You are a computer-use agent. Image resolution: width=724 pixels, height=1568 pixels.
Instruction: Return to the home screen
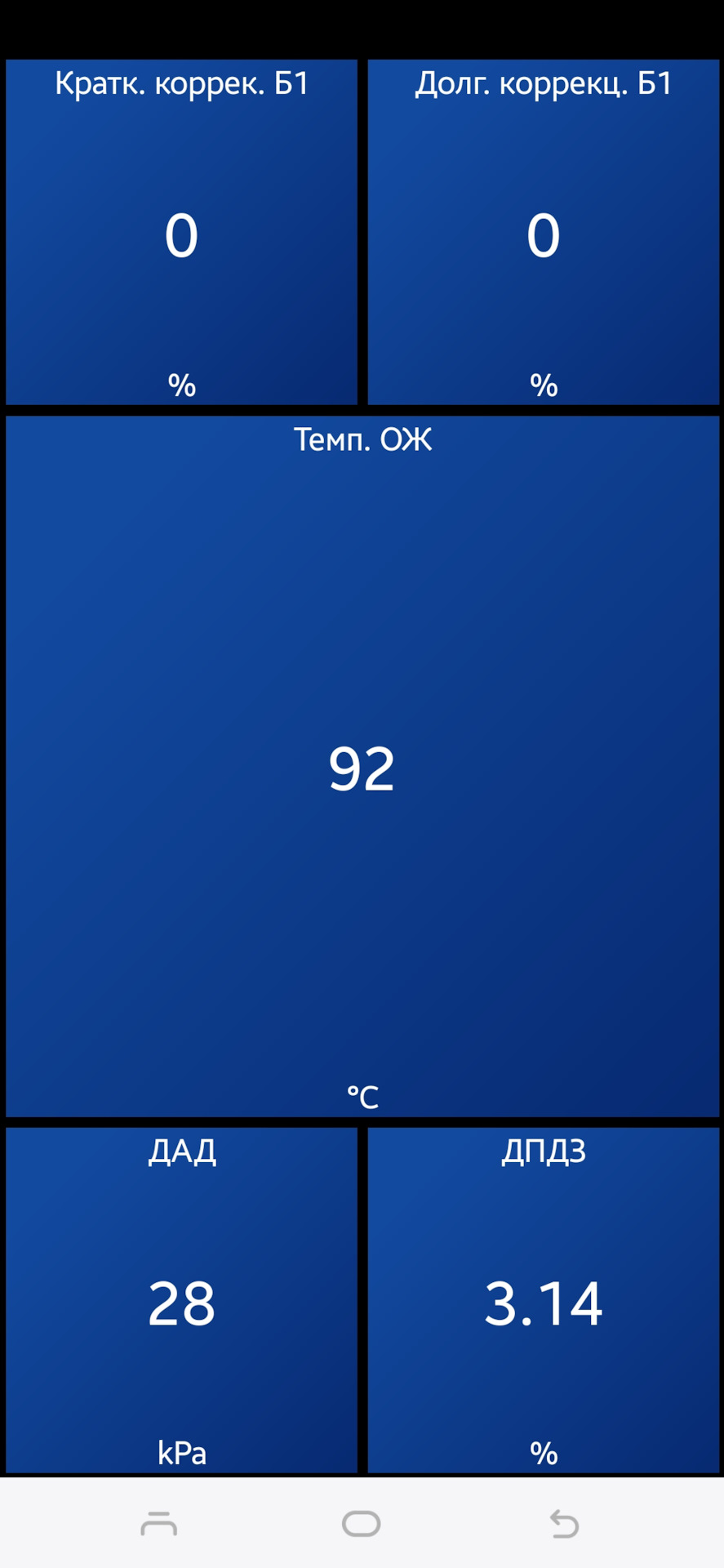click(362, 1524)
